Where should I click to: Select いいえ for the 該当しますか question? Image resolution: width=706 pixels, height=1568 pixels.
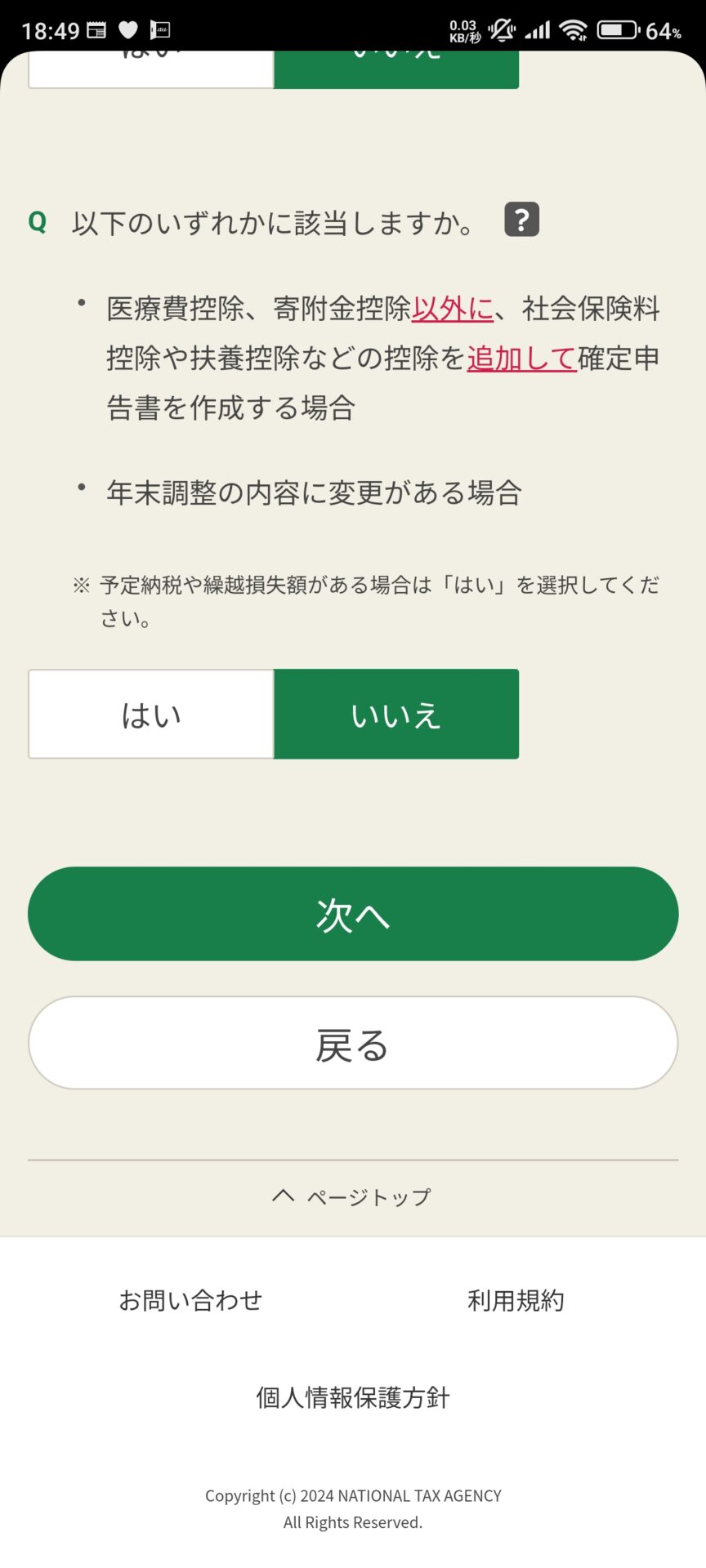(396, 714)
